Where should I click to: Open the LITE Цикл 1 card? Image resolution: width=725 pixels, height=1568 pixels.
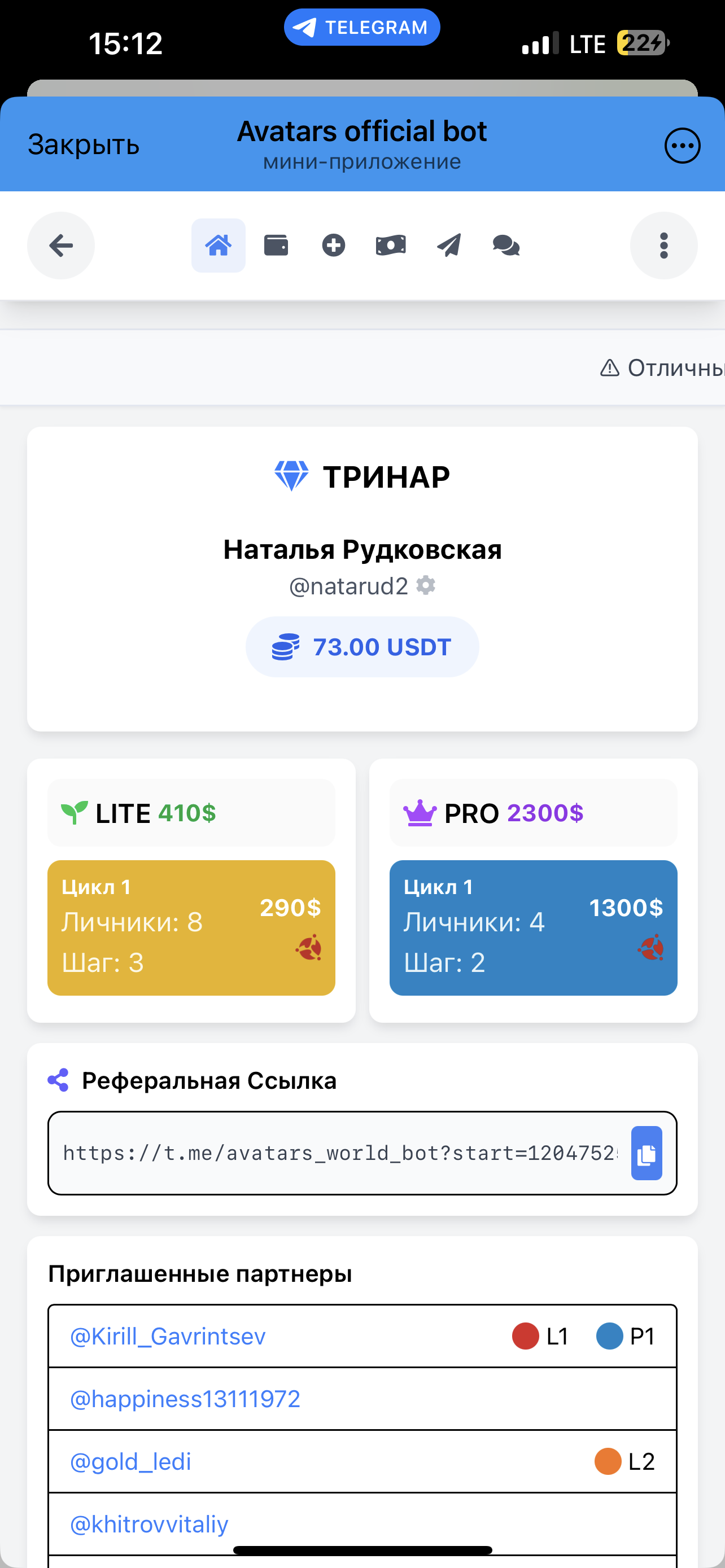coord(191,928)
